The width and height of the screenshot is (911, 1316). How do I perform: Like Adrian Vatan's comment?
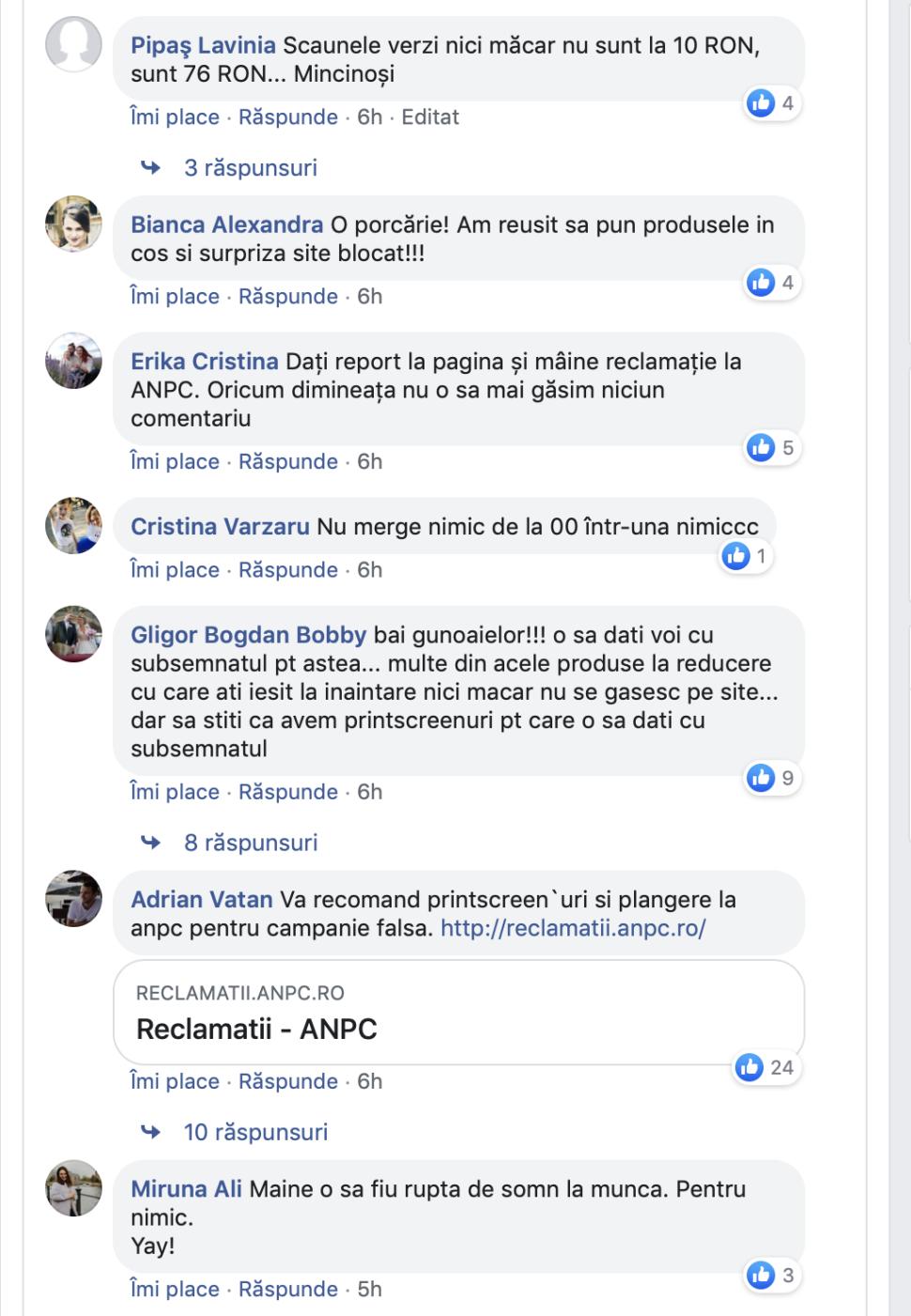[174, 1082]
